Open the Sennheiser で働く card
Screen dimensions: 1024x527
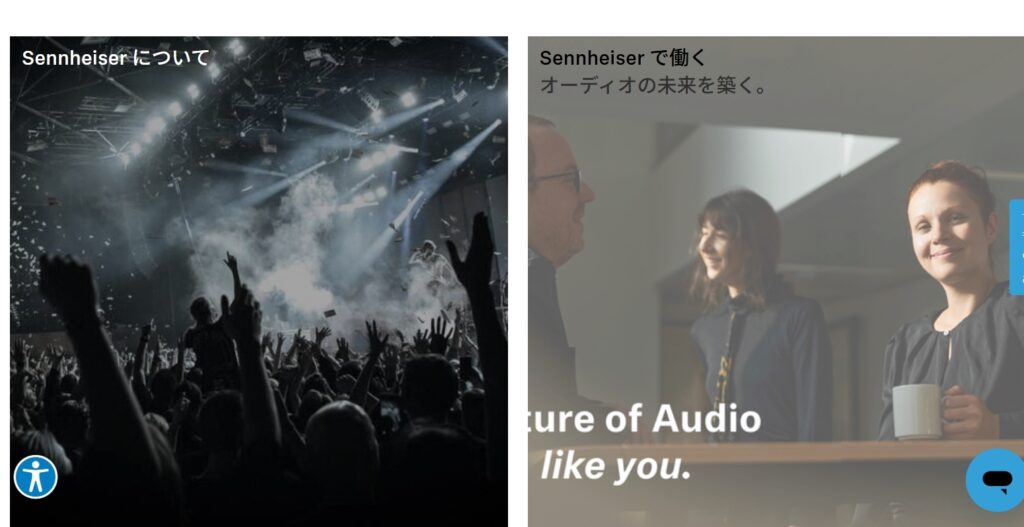(770, 280)
